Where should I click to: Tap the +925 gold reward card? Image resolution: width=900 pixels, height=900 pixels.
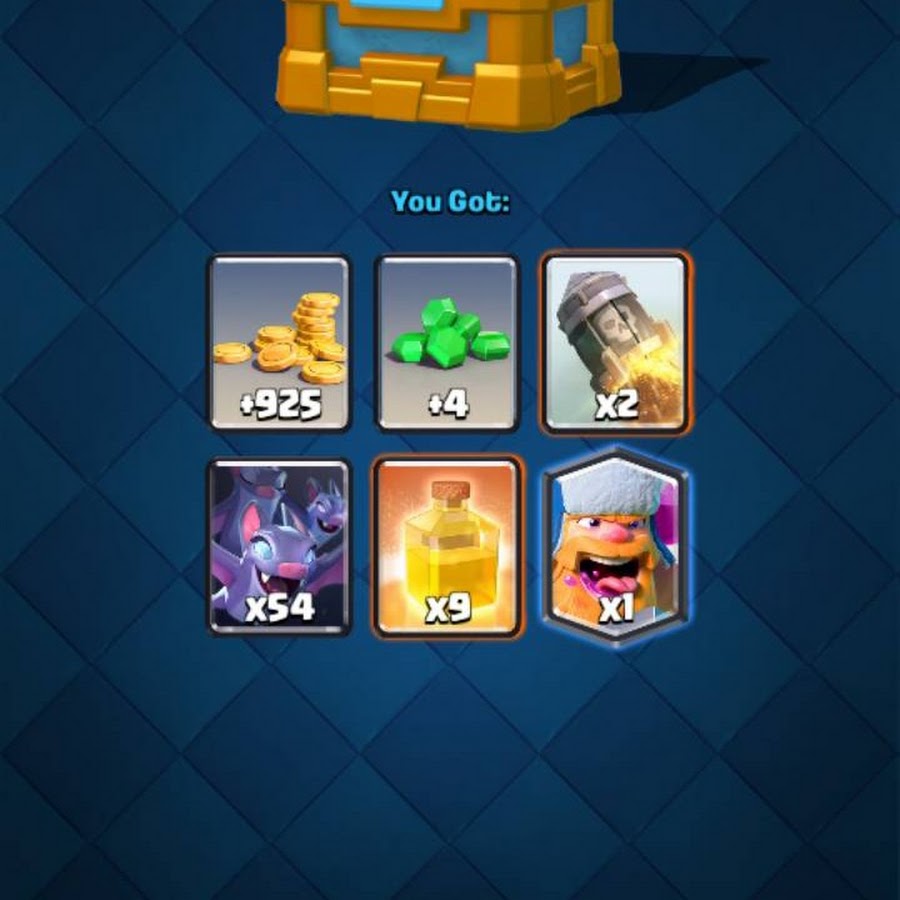pyautogui.click(x=279, y=343)
